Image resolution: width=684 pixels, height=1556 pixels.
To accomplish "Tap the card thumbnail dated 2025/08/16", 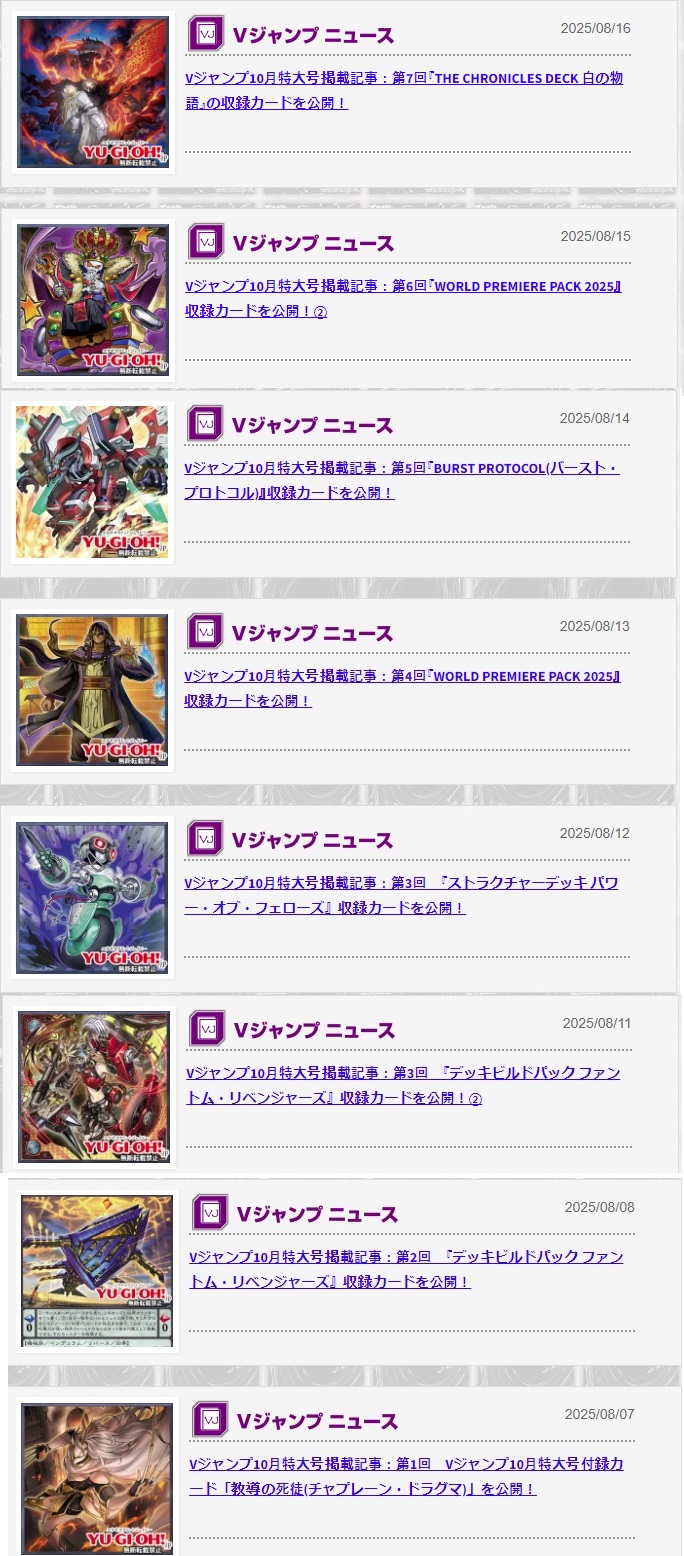I will (x=94, y=92).
